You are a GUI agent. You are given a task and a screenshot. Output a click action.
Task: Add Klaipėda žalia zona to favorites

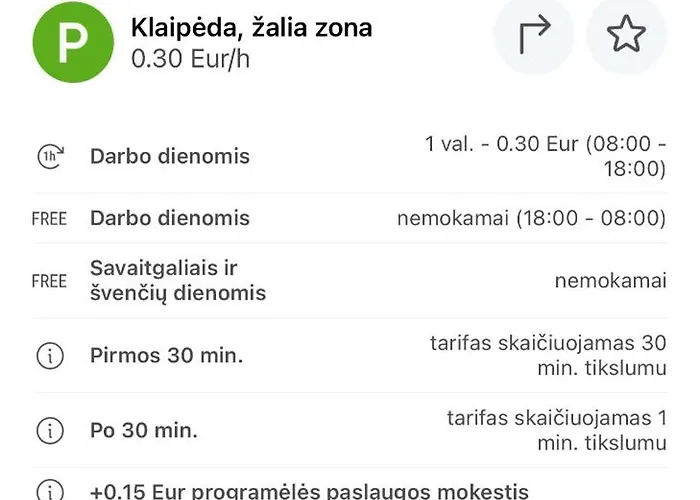(x=626, y=36)
